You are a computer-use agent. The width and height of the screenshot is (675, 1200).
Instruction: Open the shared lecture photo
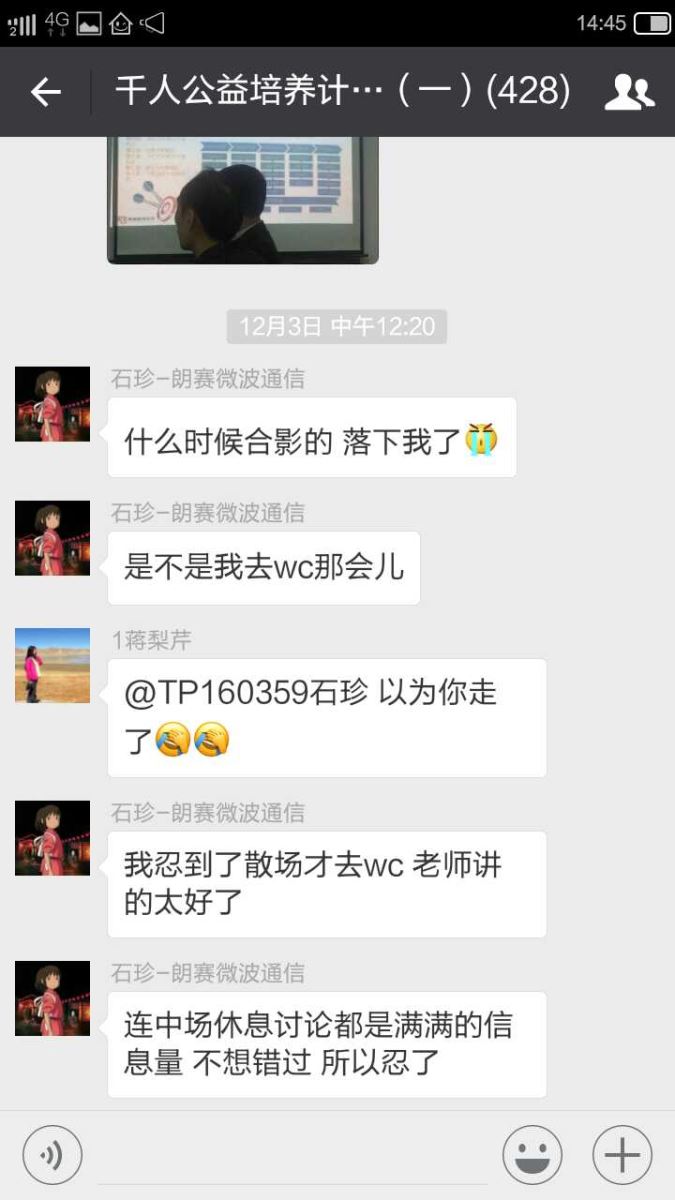243,200
